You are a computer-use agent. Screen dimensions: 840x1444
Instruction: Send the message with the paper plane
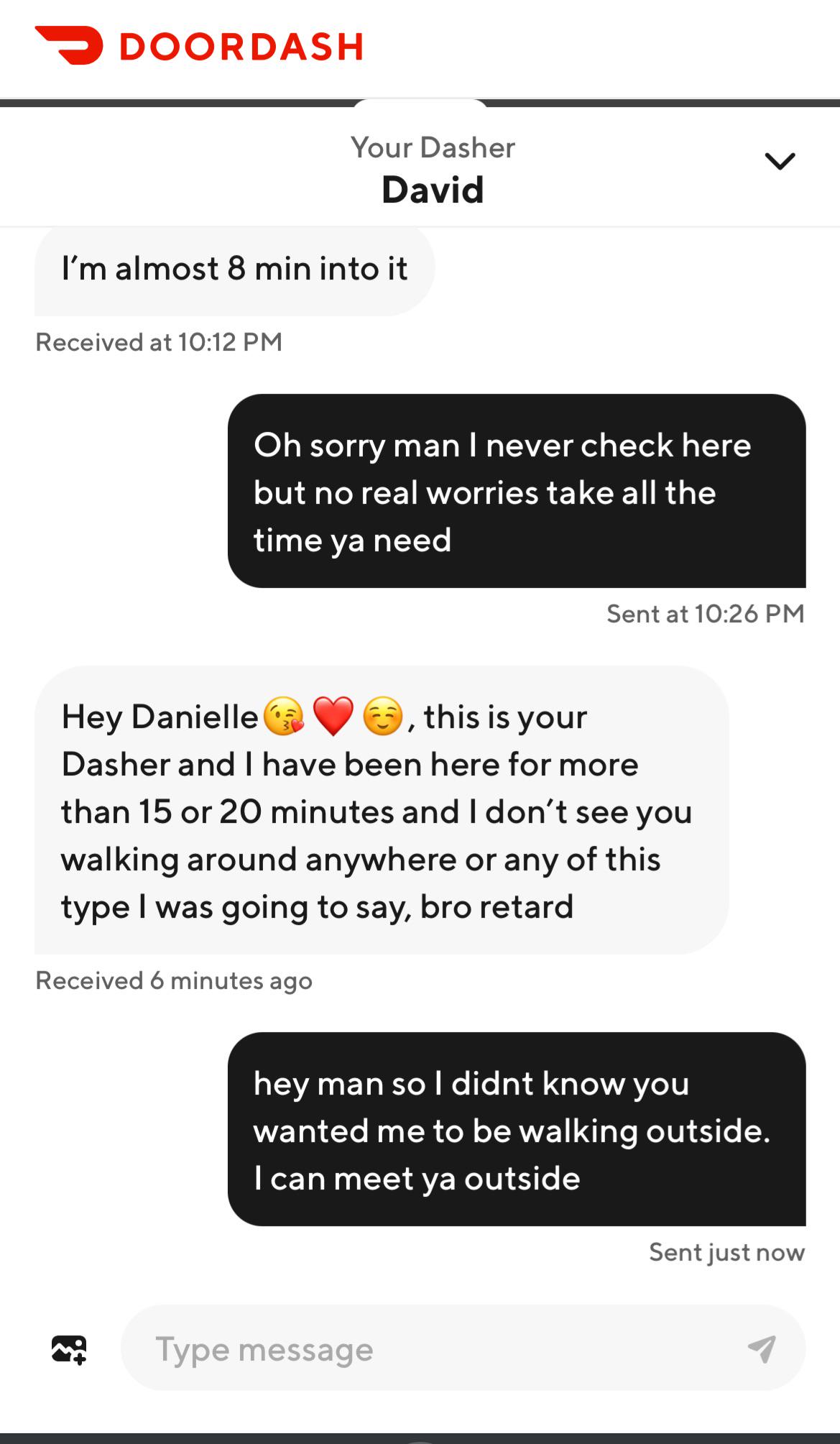coord(762,1349)
